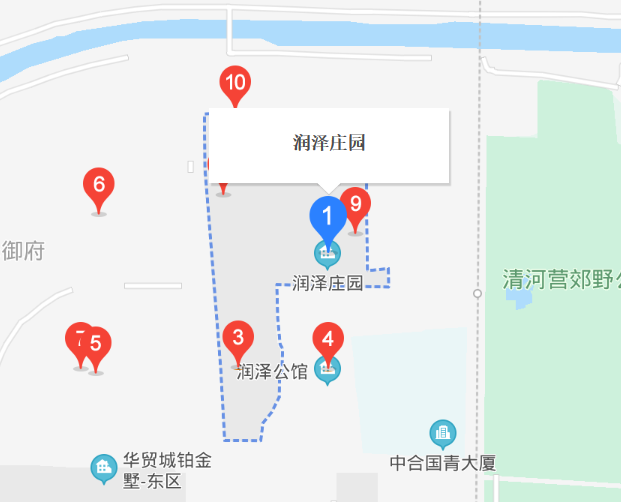Tap the 中合国青大厦 place icon
Screen dimensions: 621x502
click(441, 433)
